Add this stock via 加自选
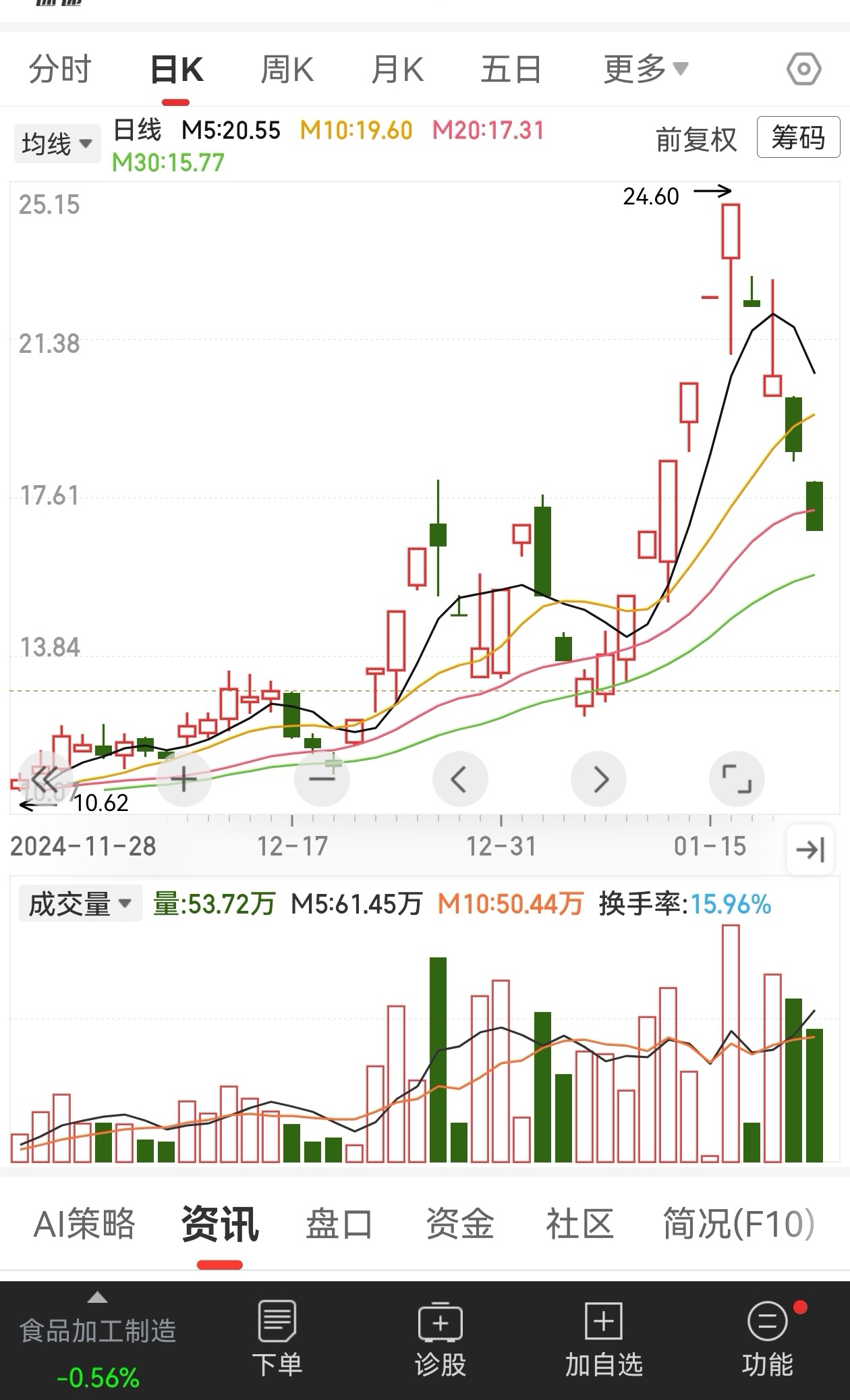The image size is (850, 1400). point(603,1340)
